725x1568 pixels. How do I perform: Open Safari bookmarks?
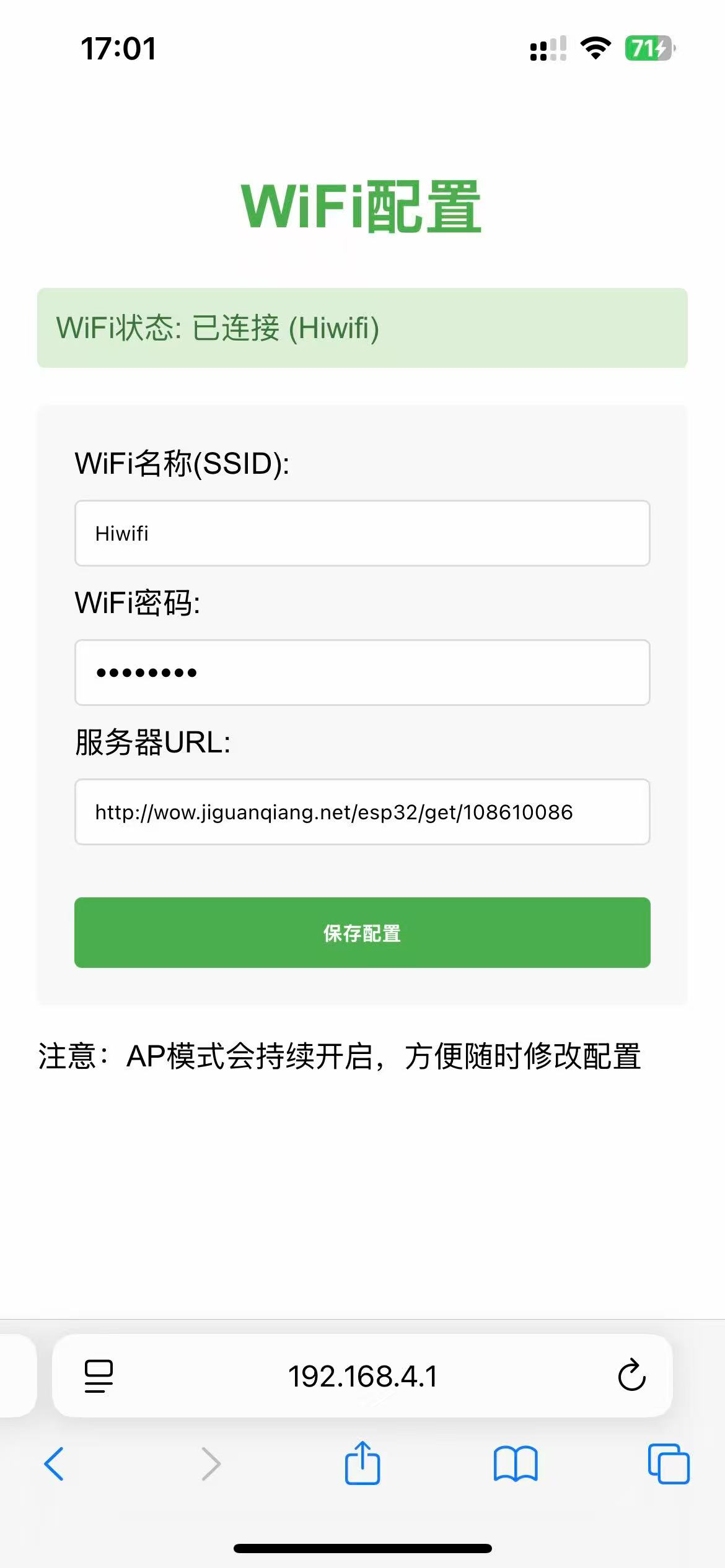click(x=516, y=1464)
